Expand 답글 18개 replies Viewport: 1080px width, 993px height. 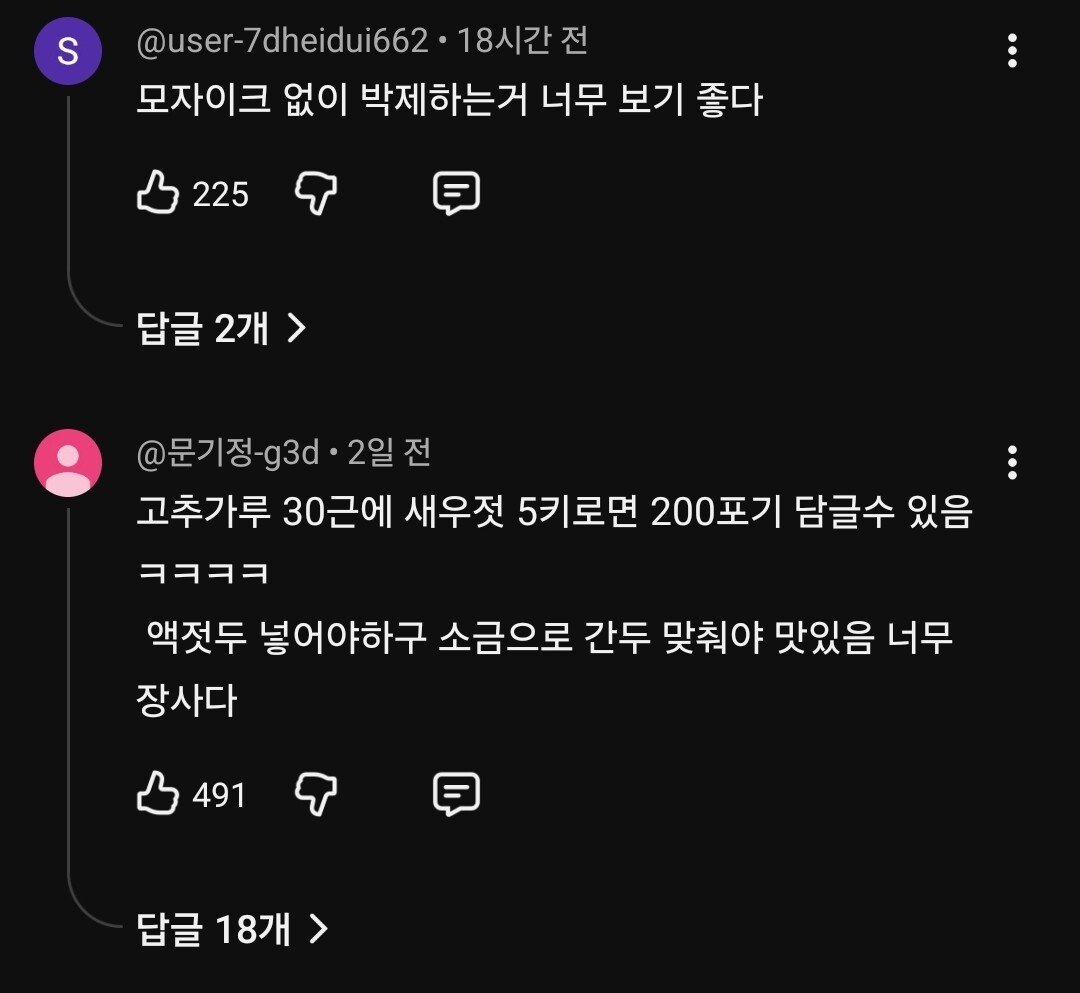(231, 930)
